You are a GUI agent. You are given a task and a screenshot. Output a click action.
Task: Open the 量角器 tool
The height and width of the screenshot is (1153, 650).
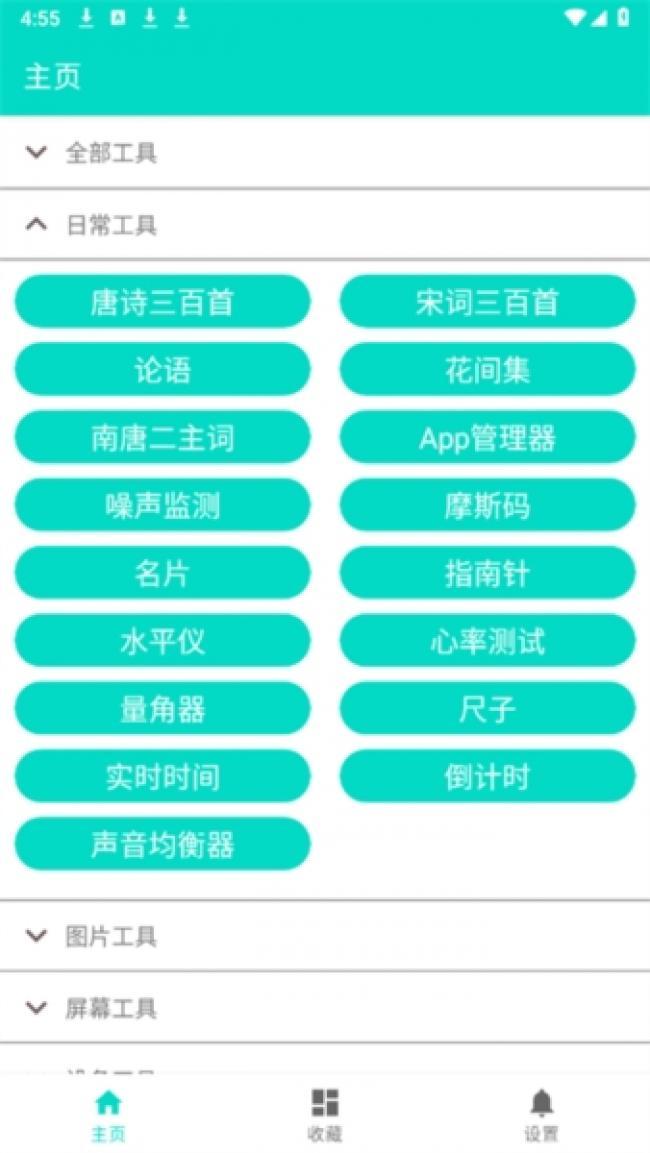point(162,708)
